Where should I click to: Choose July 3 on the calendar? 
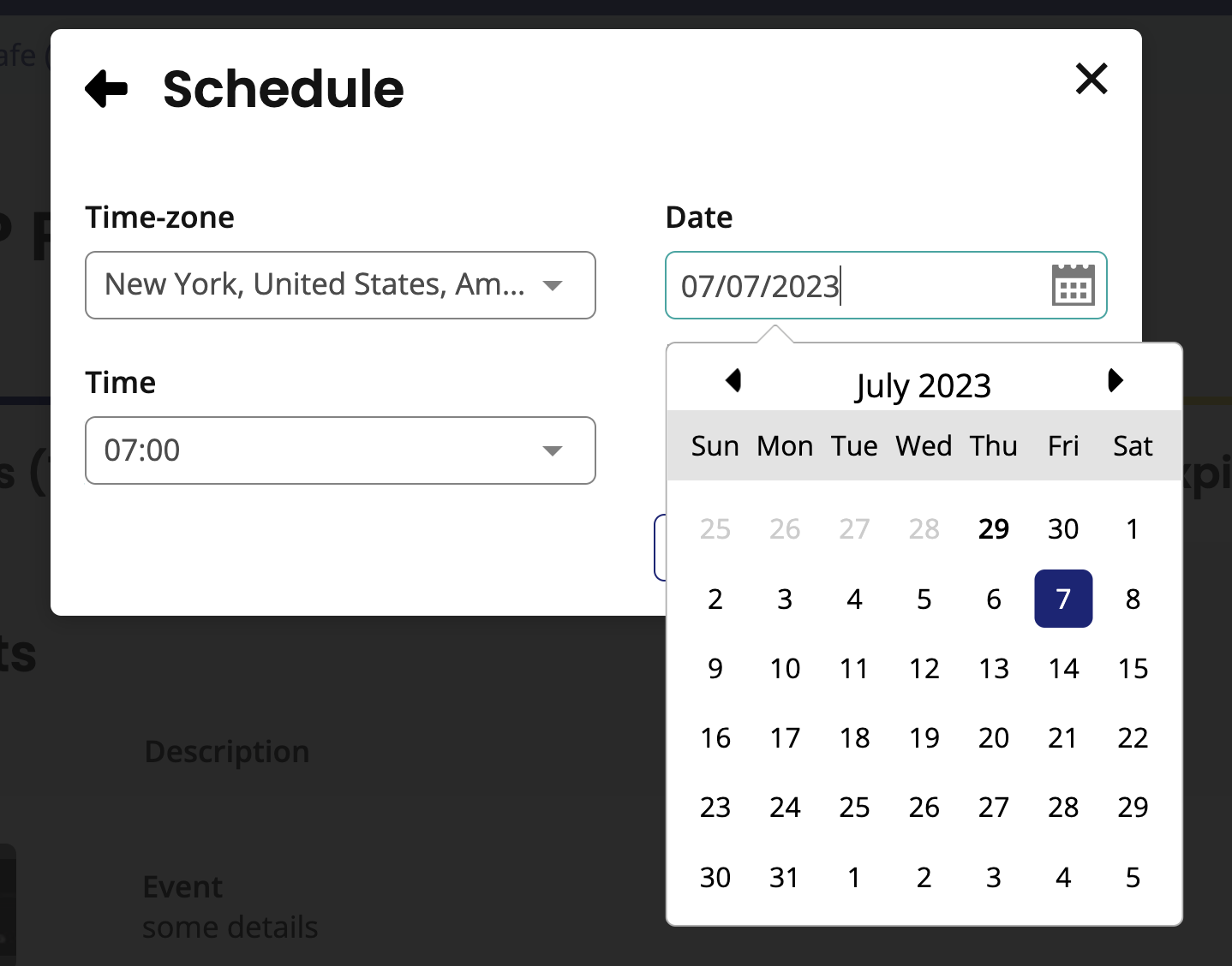pos(784,599)
